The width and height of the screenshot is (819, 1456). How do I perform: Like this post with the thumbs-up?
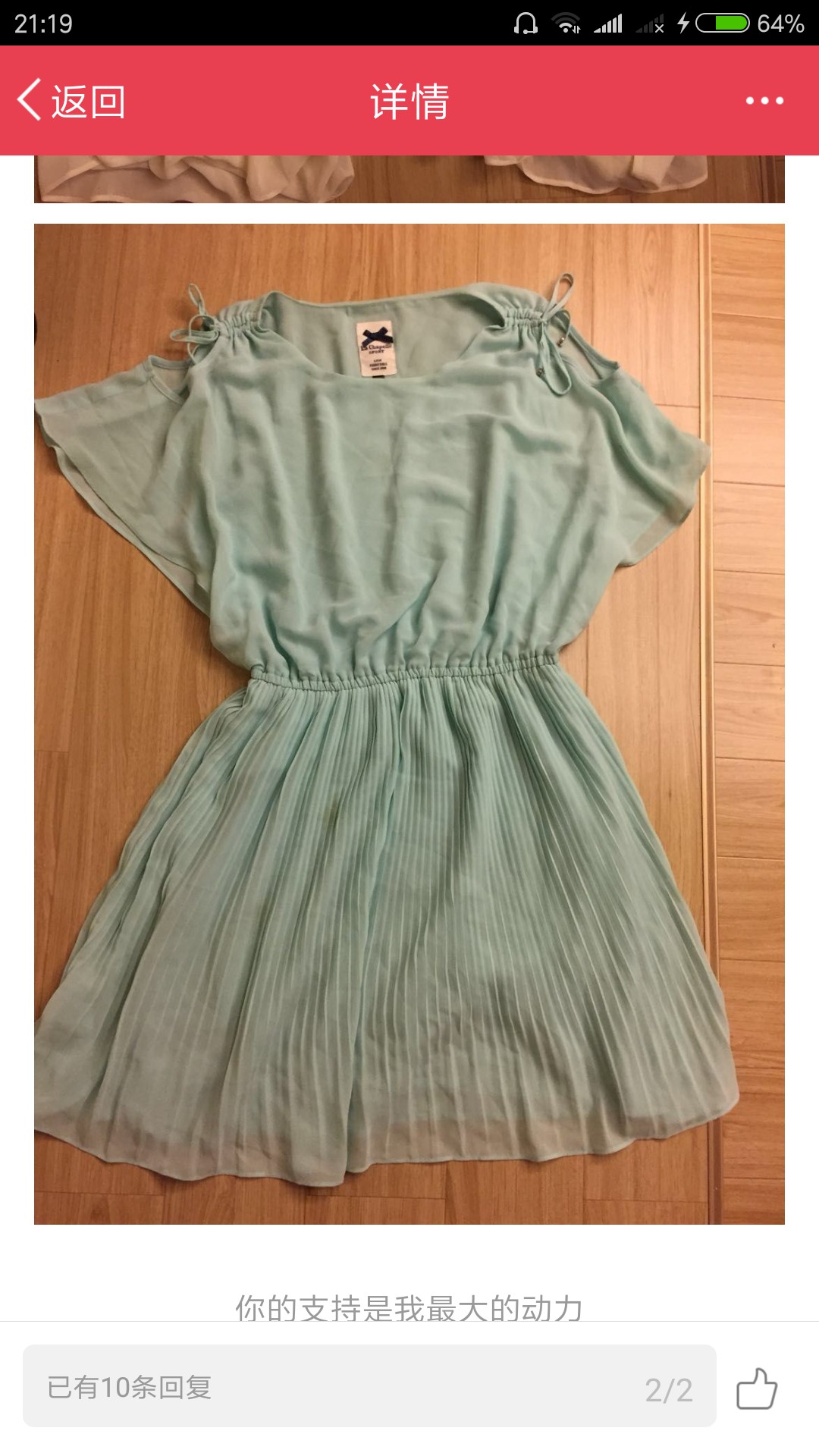tap(757, 1388)
